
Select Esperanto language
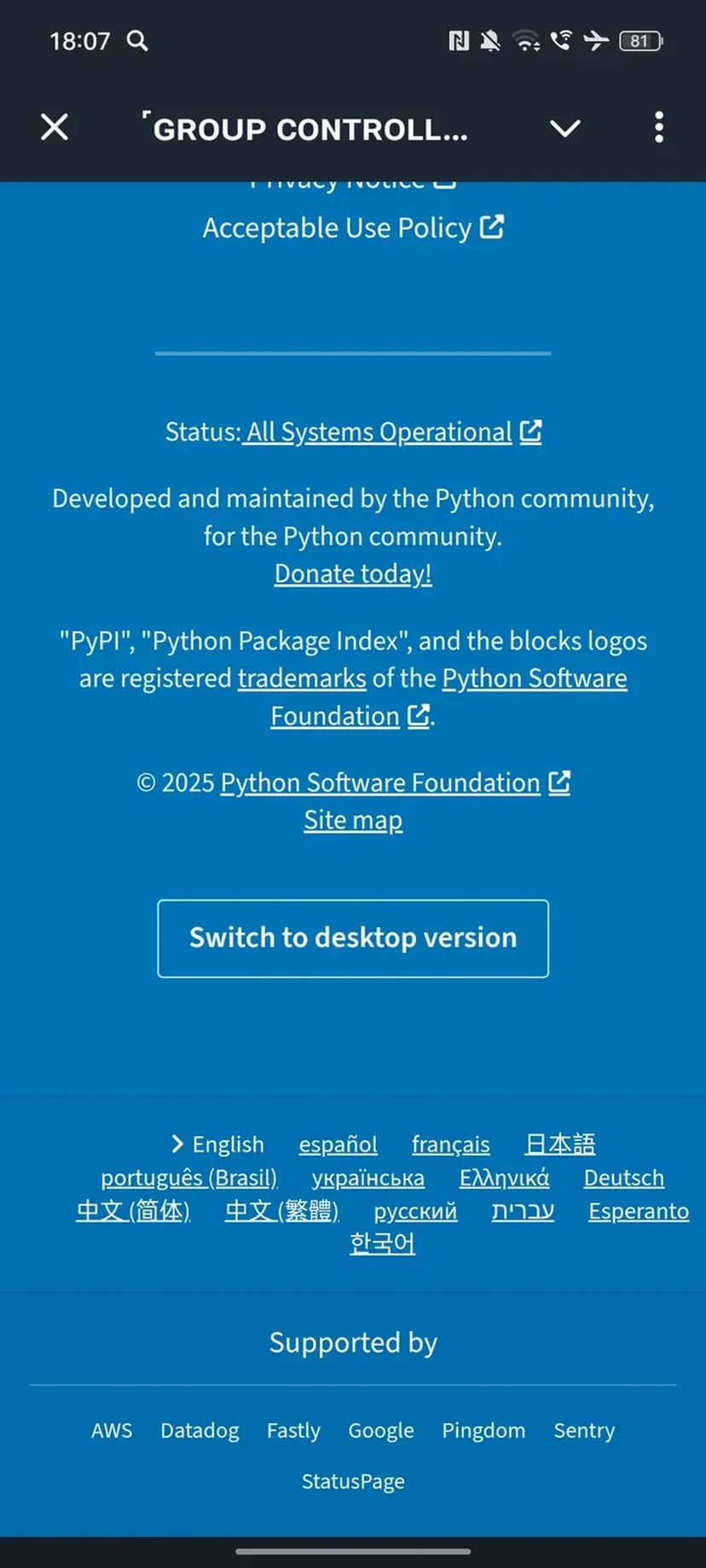pos(638,1211)
